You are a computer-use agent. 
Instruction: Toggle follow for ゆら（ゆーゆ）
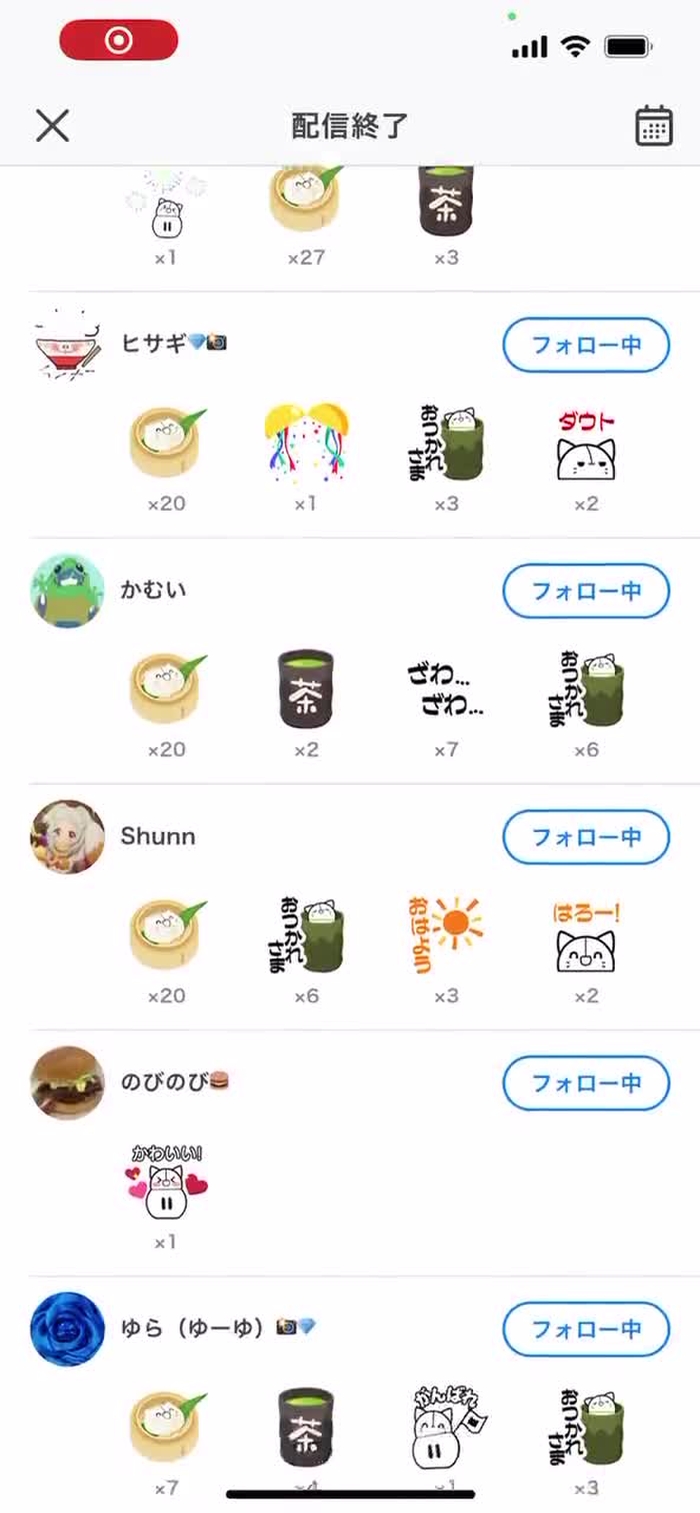click(x=585, y=1329)
